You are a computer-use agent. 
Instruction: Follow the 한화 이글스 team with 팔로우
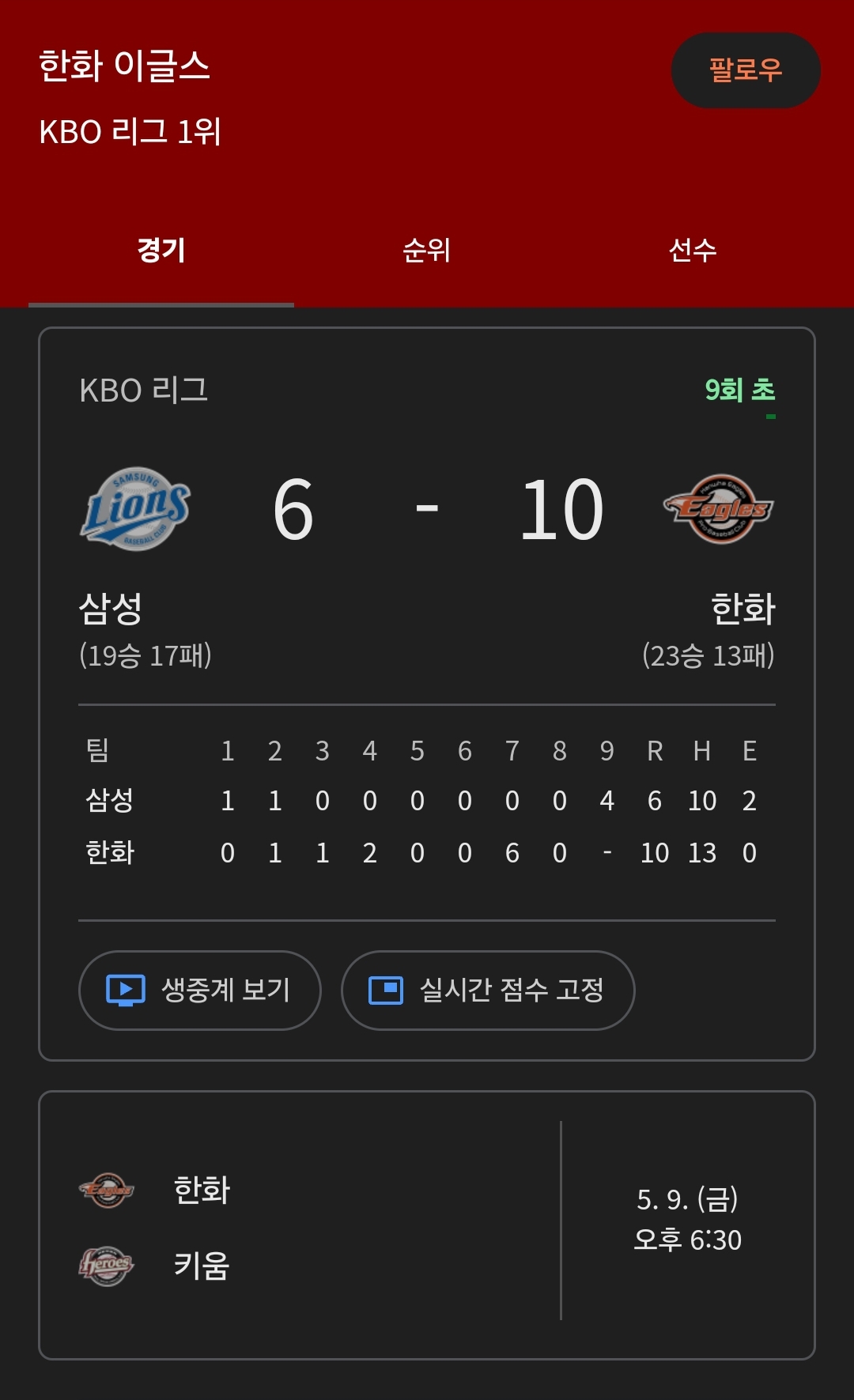[746, 70]
